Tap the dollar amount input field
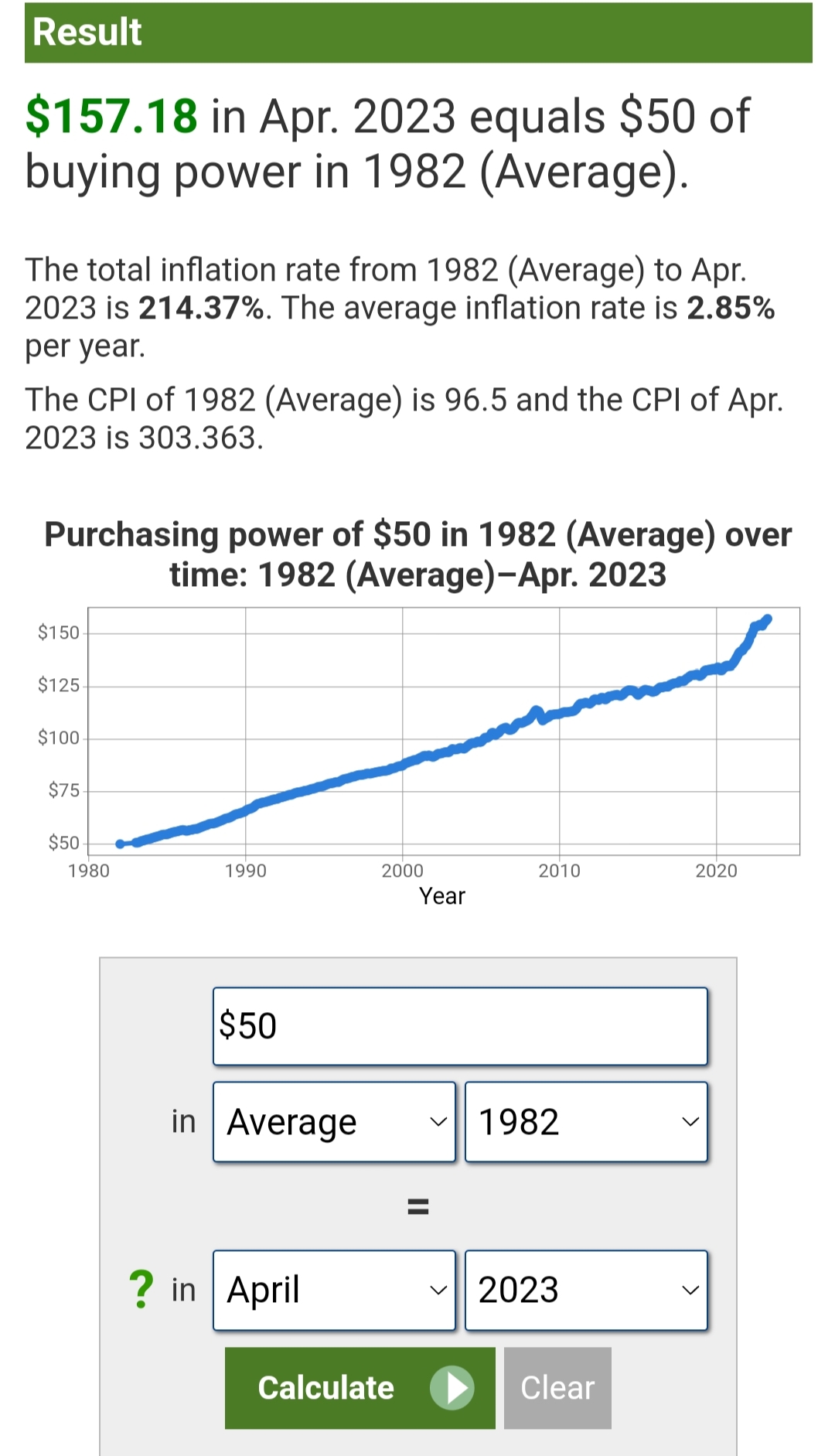Screen dimensions: 835x1456 [x=460, y=1026]
